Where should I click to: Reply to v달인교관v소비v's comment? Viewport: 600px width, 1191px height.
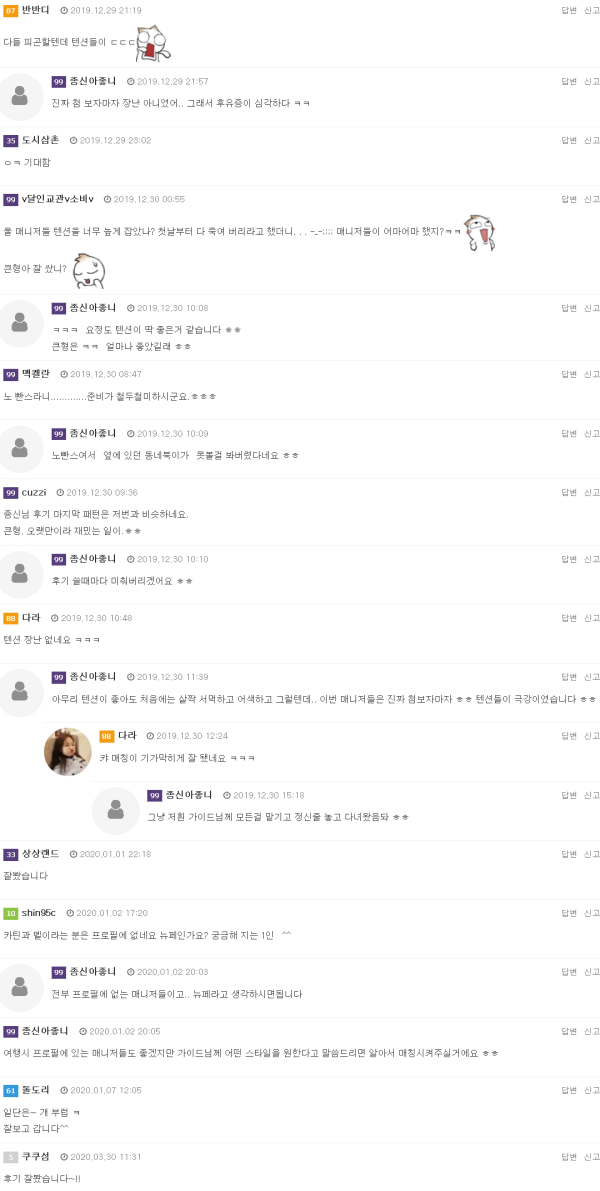(569, 199)
